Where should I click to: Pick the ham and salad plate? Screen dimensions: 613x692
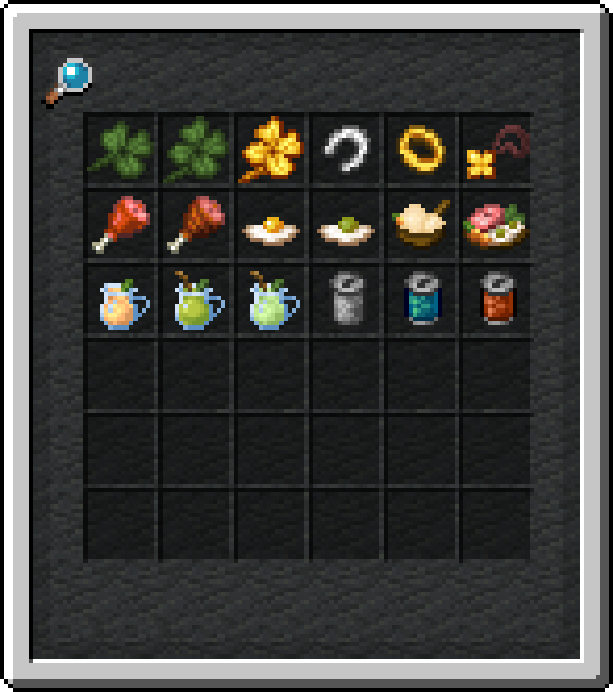tap(495, 226)
